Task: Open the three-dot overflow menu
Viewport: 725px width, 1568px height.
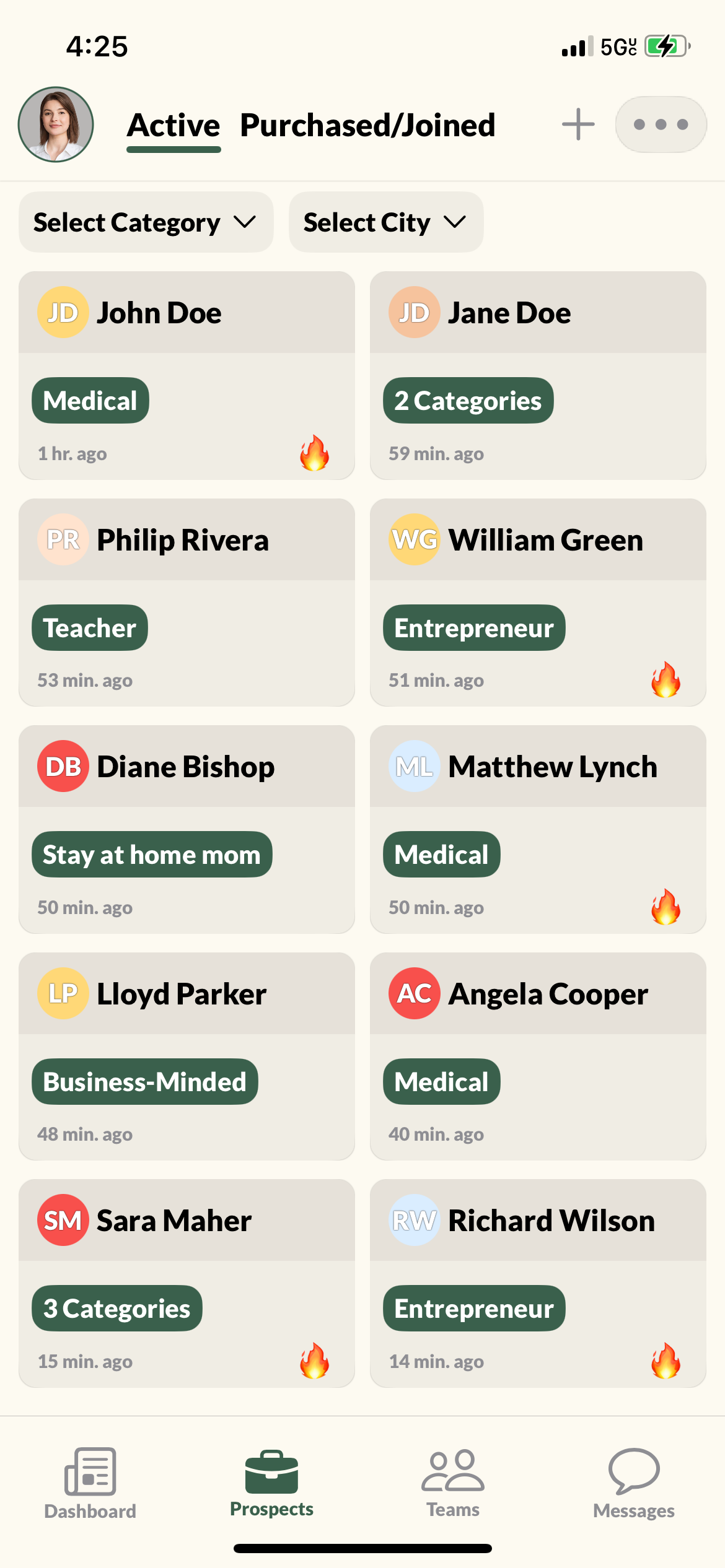Action: coord(661,124)
